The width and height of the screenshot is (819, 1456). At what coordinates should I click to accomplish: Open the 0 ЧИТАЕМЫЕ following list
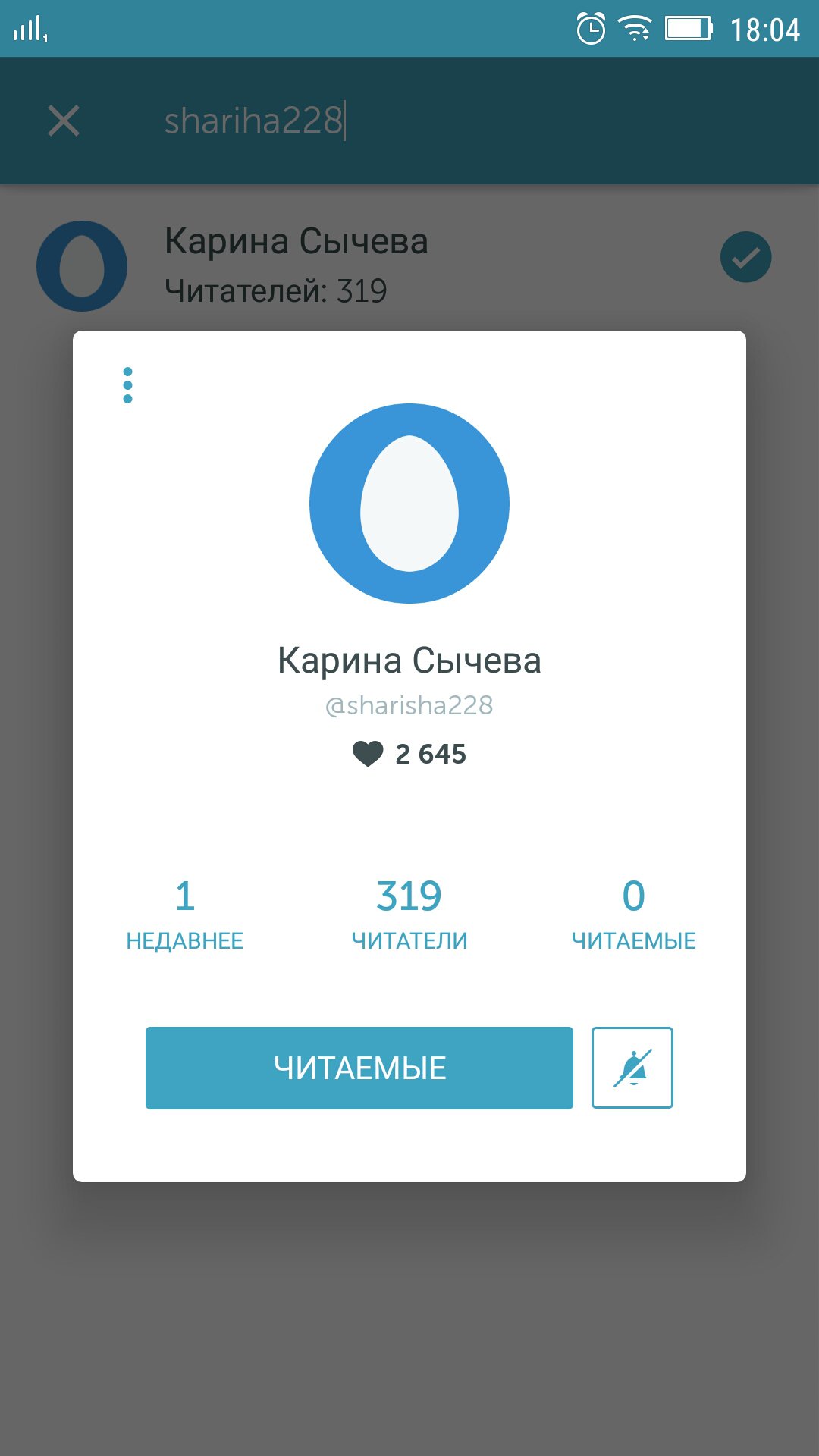click(634, 915)
